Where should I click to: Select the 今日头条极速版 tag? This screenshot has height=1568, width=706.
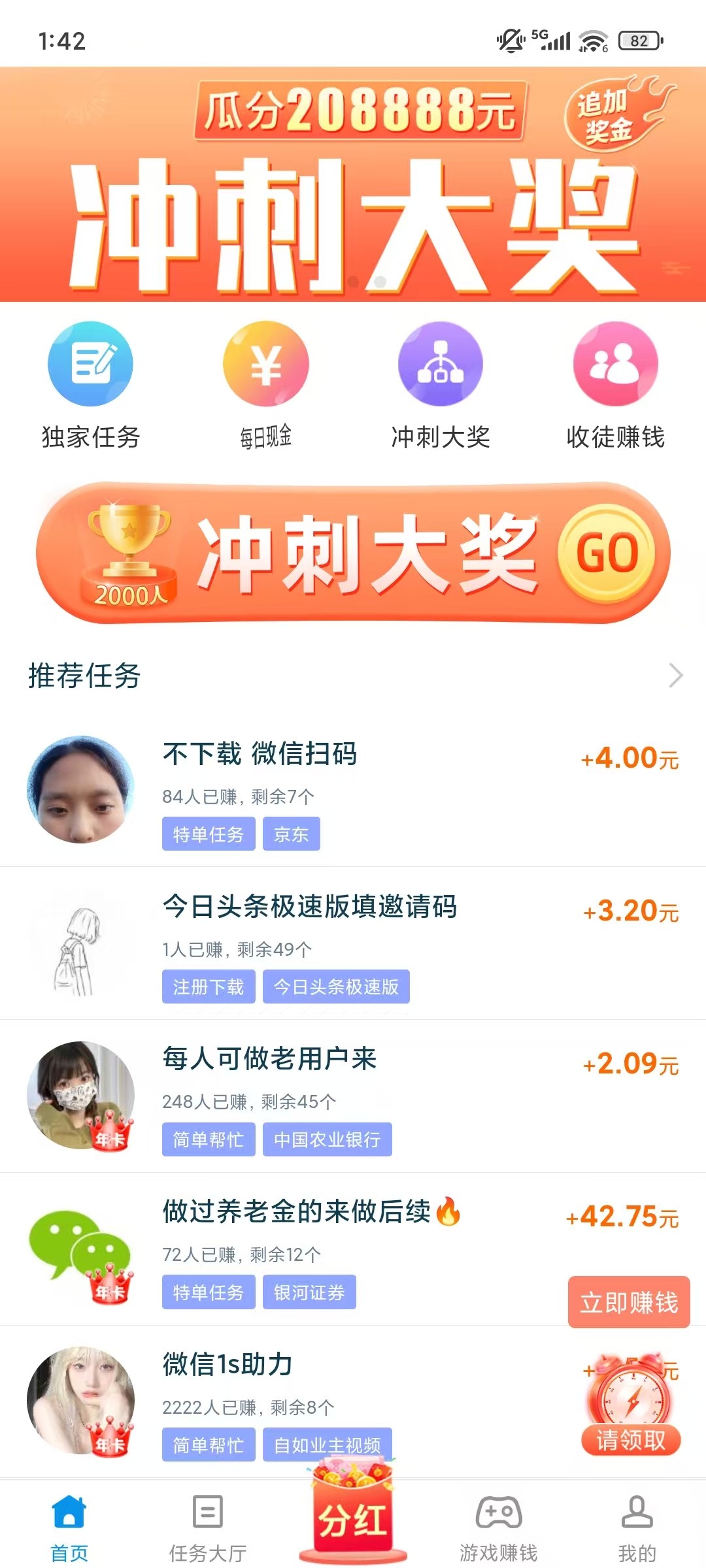tap(337, 988)
